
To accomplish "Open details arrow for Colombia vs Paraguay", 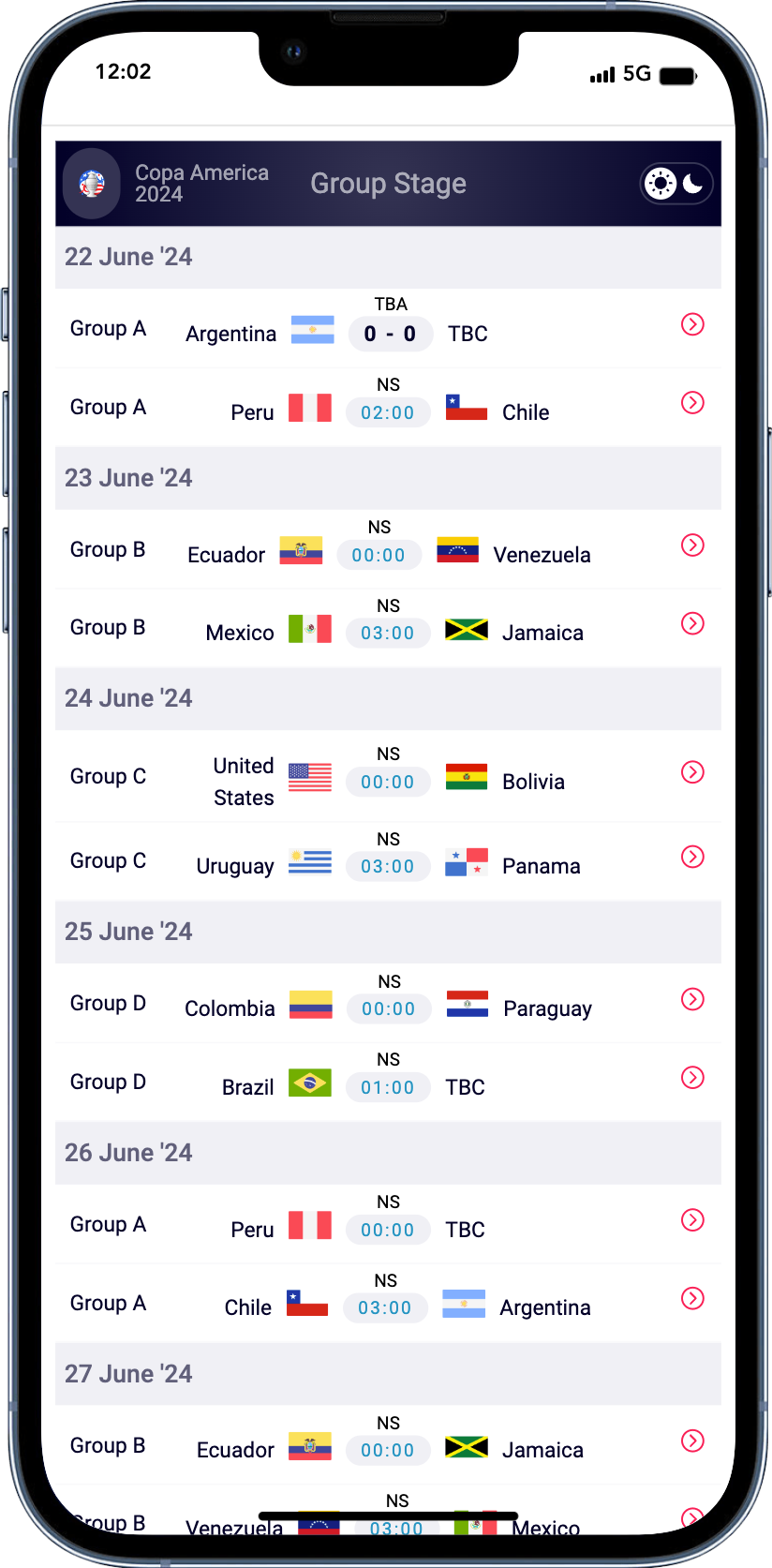I will click(x=692, y=999).
